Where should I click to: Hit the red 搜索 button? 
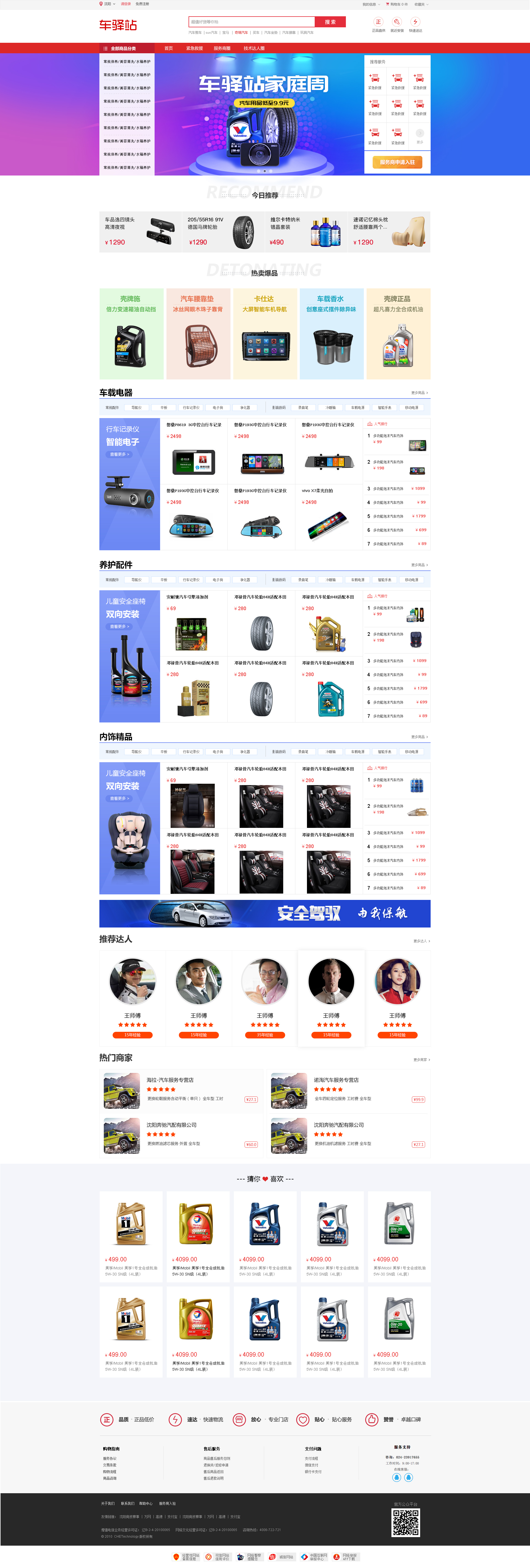pyautogui.click(x=330, y=22)
